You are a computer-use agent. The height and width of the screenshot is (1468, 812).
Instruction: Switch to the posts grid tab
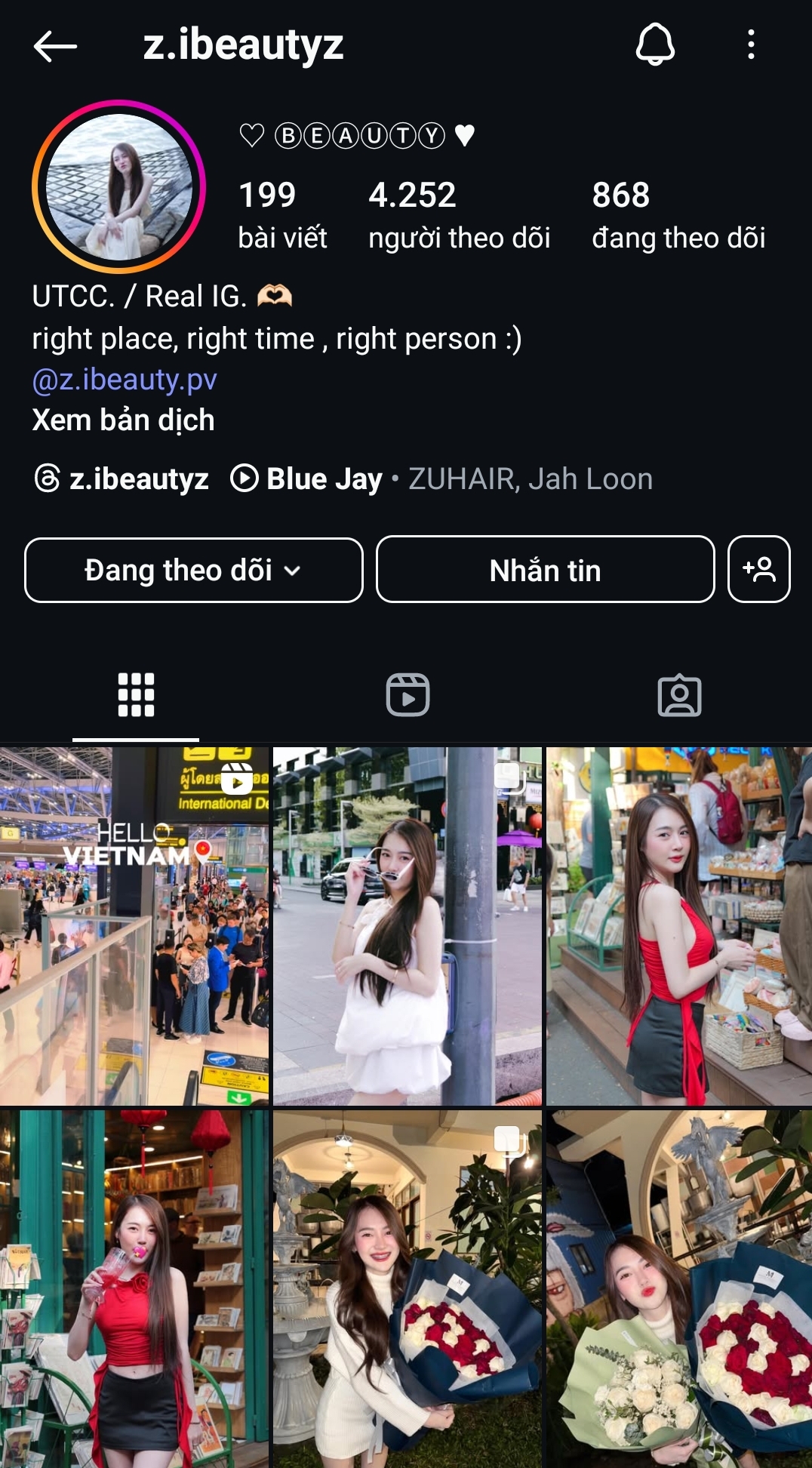(x=136, y=694)
